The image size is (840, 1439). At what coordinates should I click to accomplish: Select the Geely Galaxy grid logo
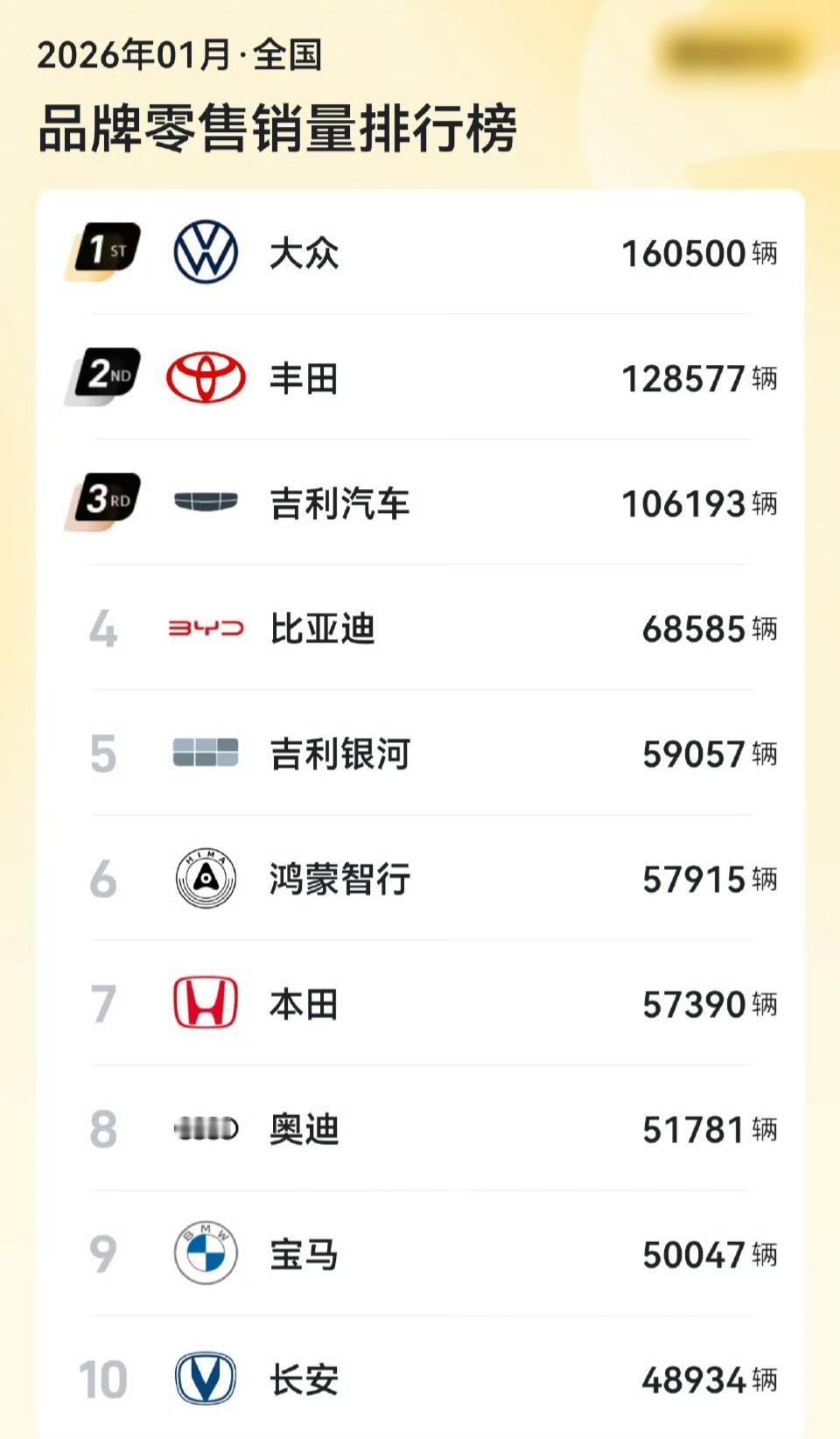click(203, 754)
